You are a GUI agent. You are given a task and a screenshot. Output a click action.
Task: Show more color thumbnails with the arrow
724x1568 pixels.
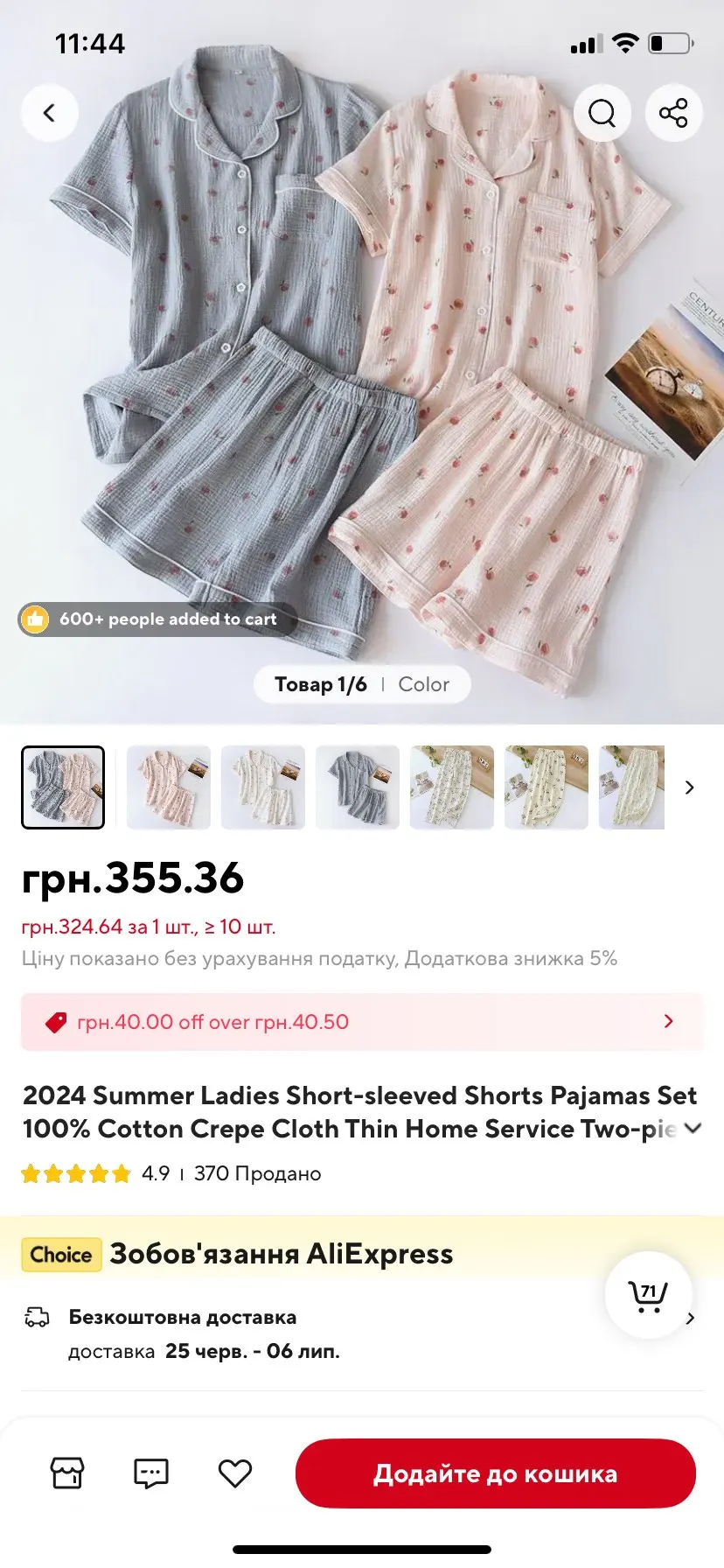(689, 787)
